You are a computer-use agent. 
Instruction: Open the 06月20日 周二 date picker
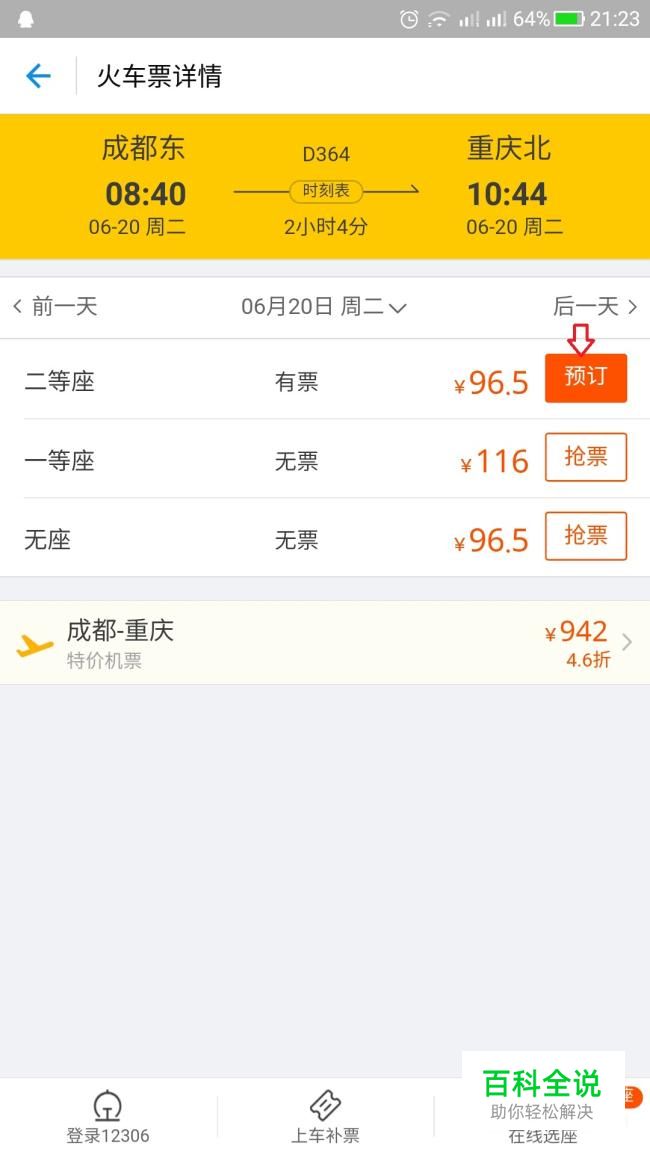pos(324,306)
